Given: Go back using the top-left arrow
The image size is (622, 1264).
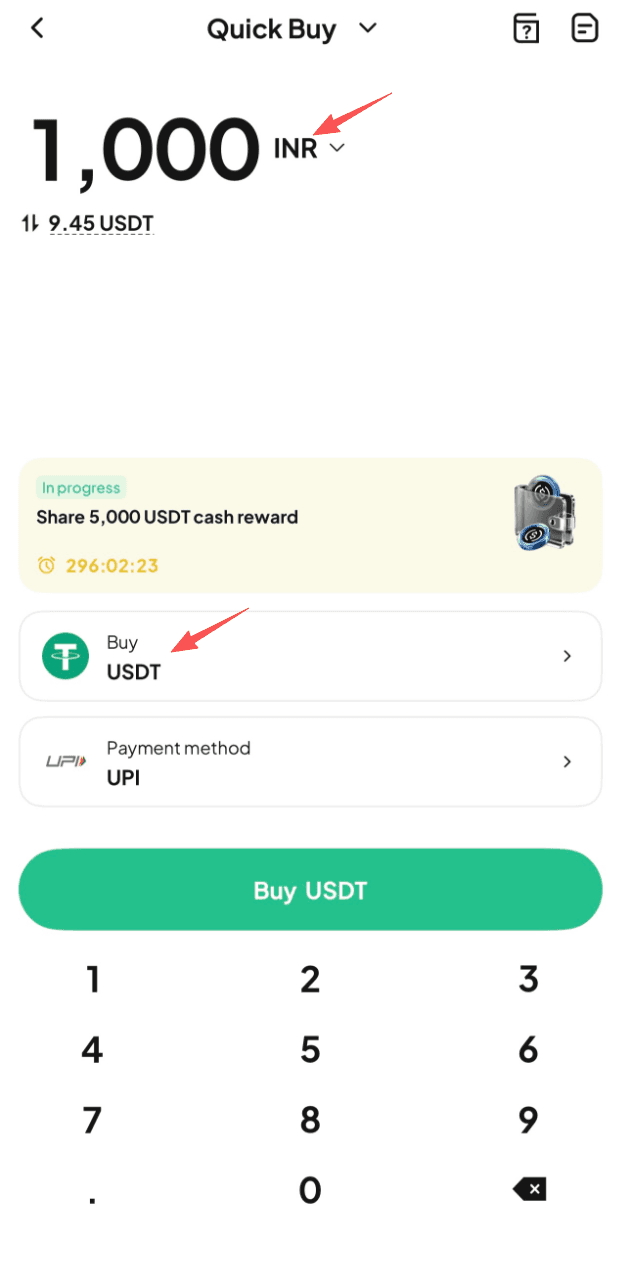Looking at the screenshot, I should coord(37,28).
